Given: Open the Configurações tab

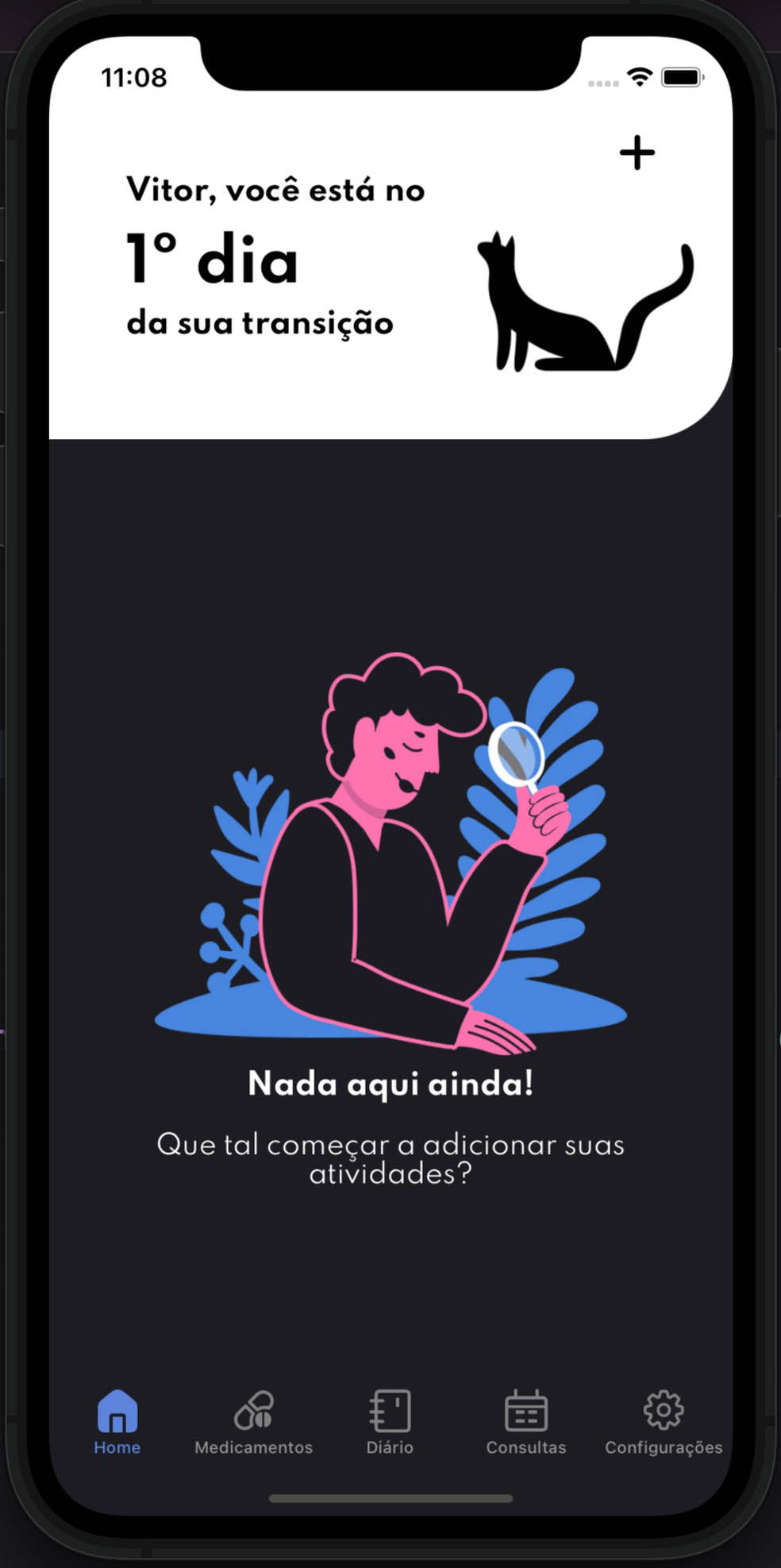Looking at the screenshot, I should (x=664, y=1422).
